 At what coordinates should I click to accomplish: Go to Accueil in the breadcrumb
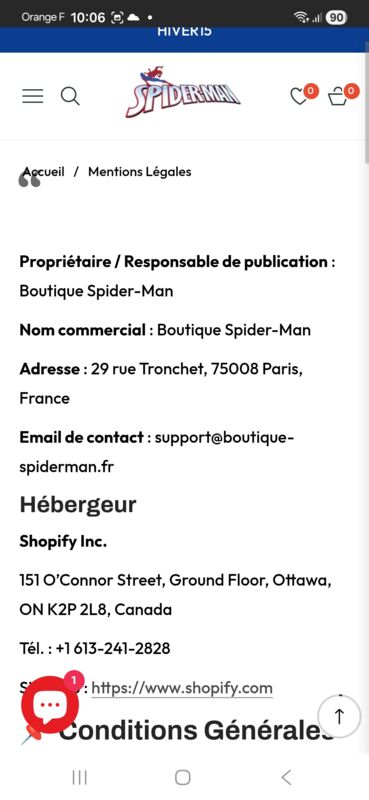coord(43,171)
